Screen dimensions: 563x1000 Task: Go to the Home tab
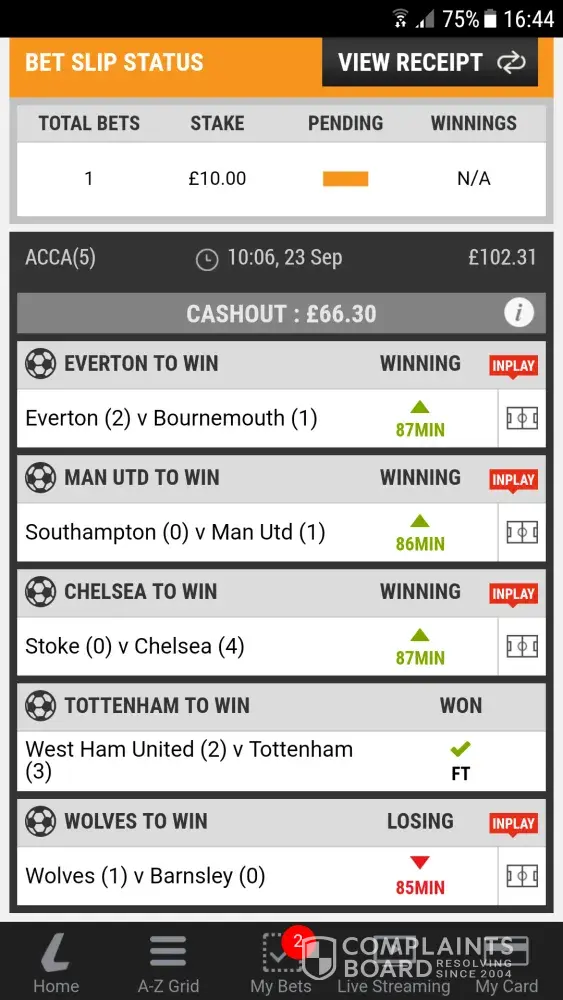[x=56, y=962]
